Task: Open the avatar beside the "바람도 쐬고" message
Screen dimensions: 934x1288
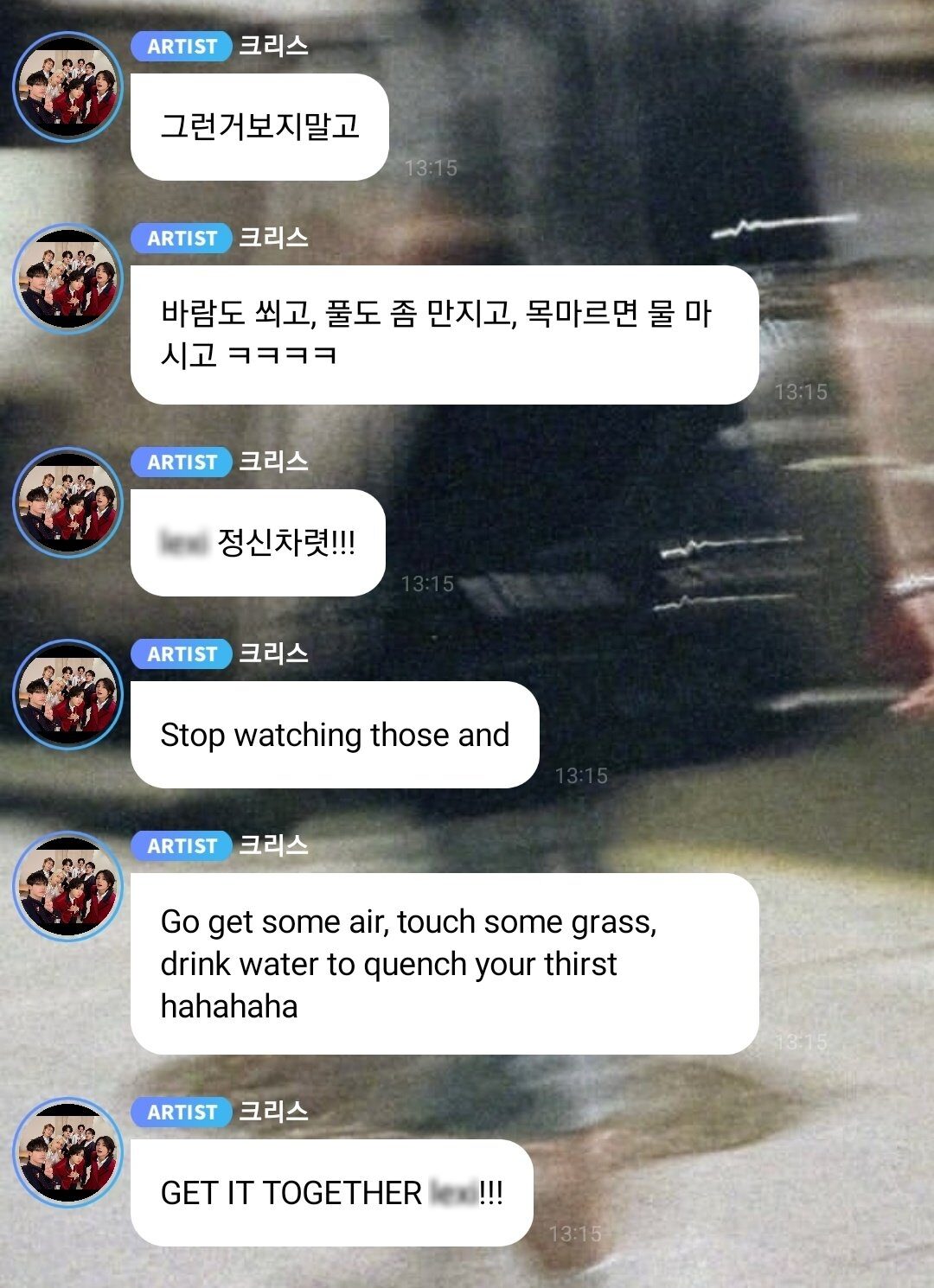Action: coord(67,278)
